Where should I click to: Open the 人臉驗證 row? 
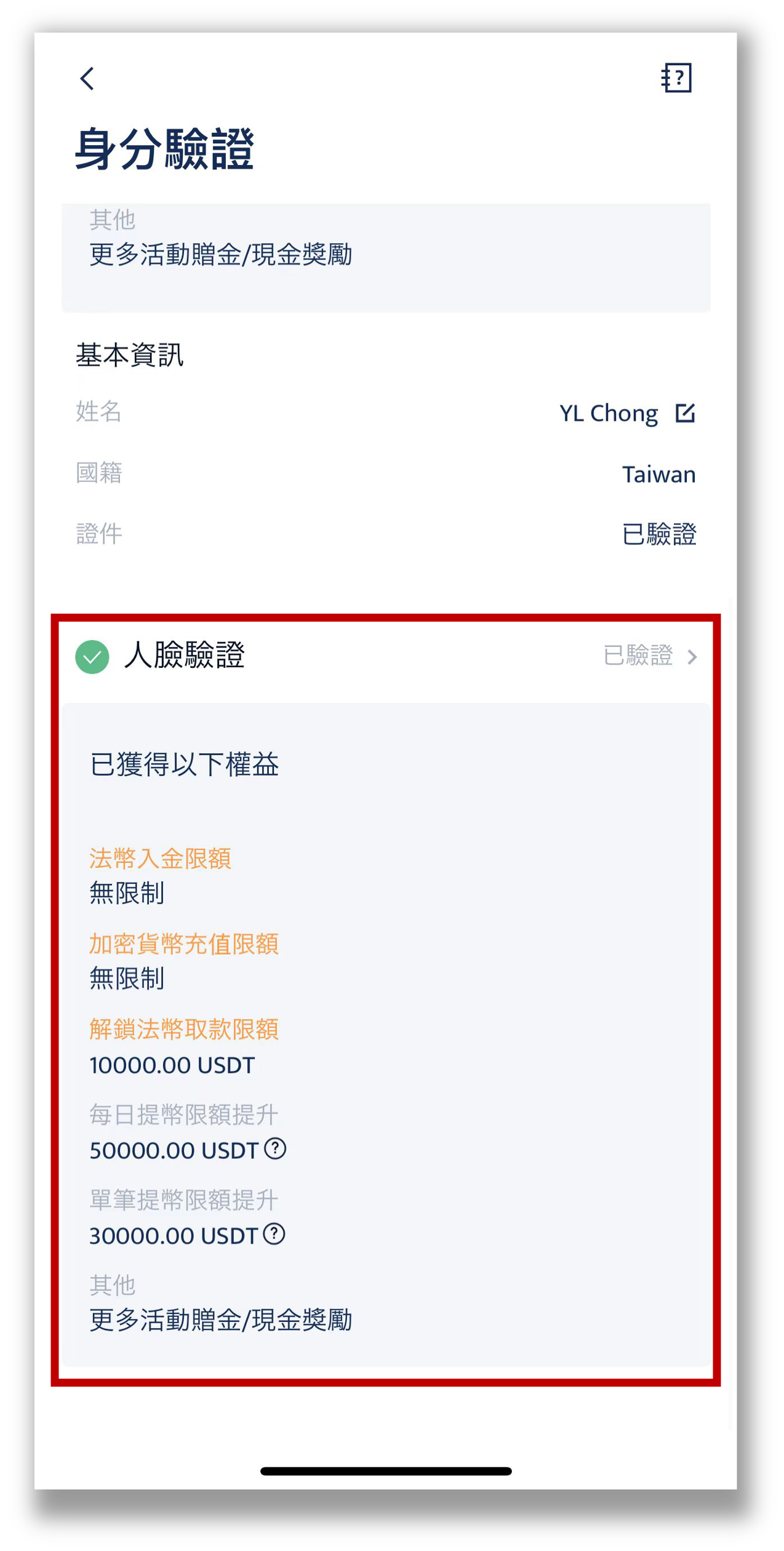pos(386,656)
